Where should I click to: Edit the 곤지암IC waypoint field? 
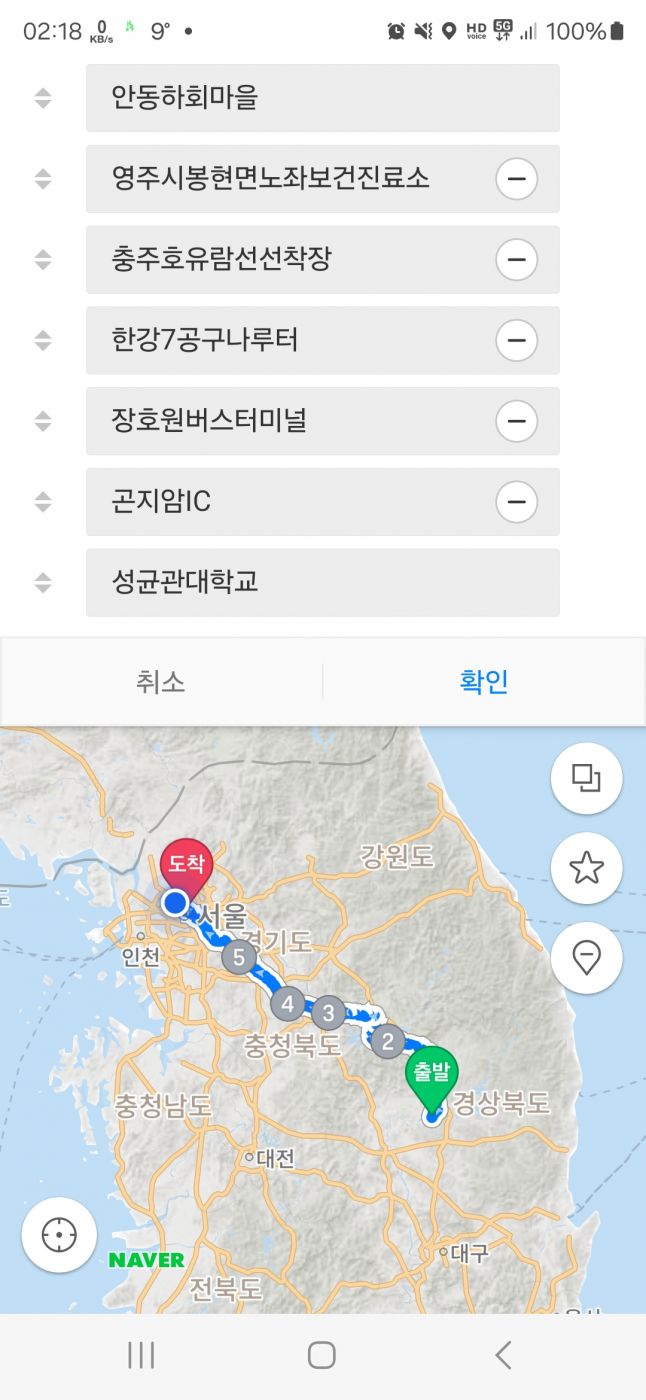click(290, 502)
